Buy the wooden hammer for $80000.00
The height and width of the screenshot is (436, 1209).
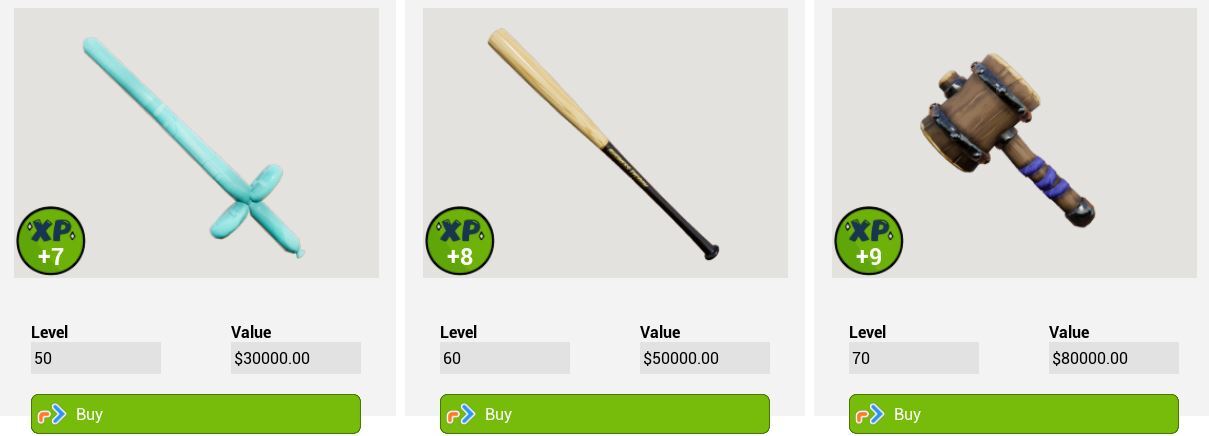coord(1014,414)
